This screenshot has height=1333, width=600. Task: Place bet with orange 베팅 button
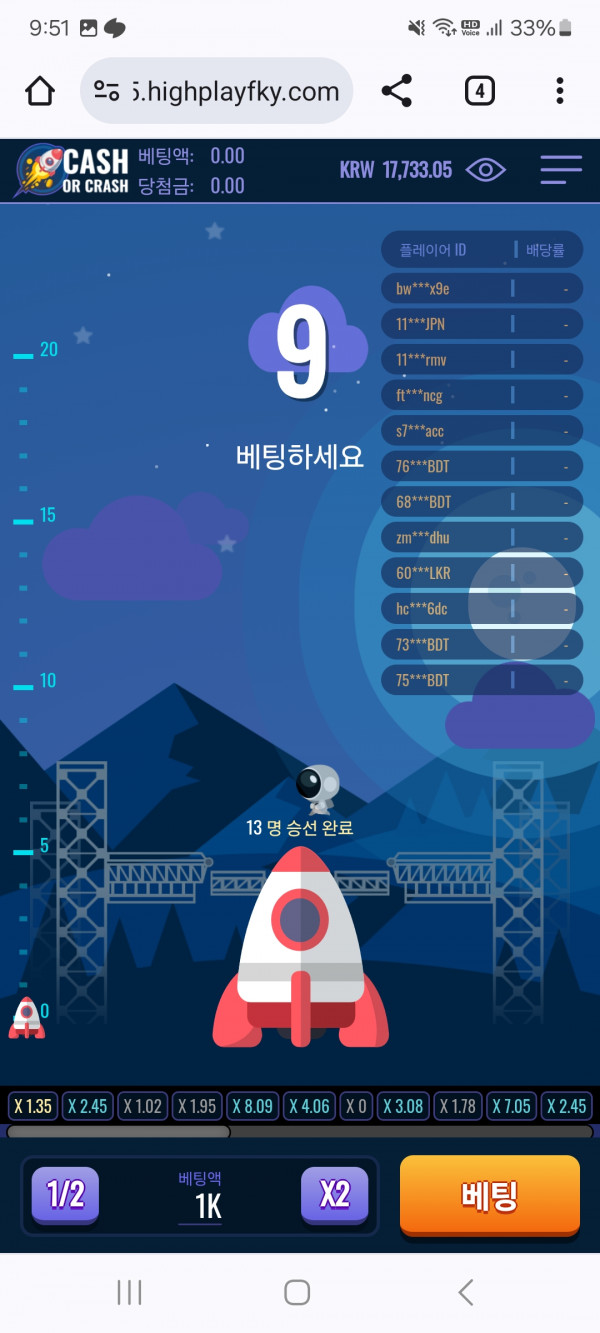489,1195
